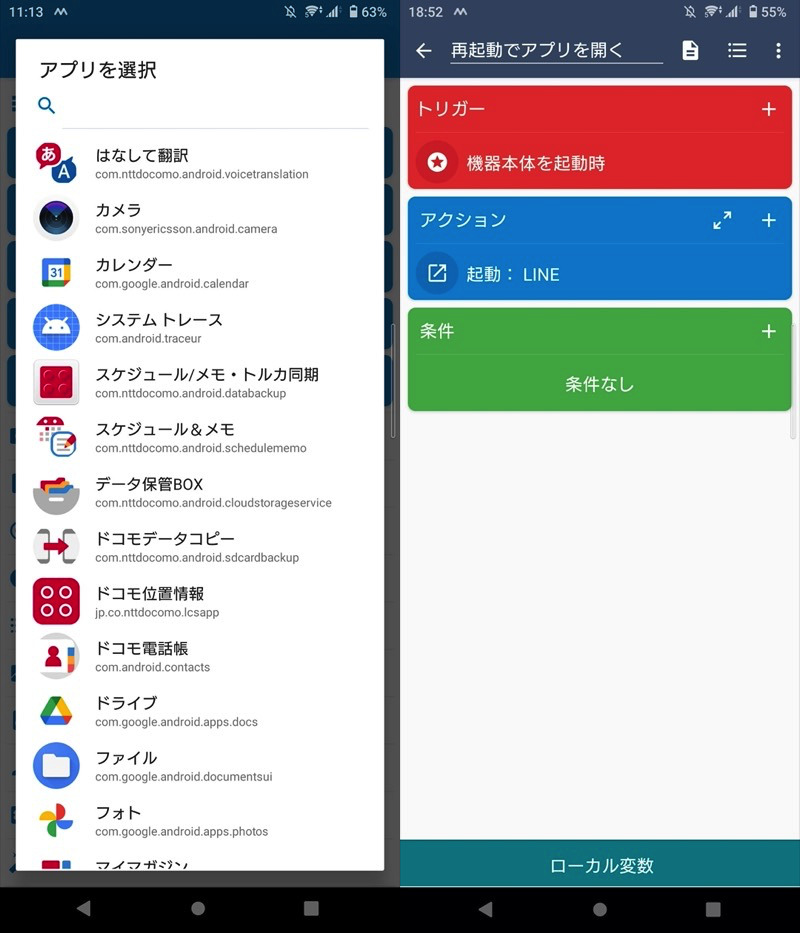The height and width of the screenshot is (933, 800).
Task: Open the overflow menu
Action: (x=778, y=51)
